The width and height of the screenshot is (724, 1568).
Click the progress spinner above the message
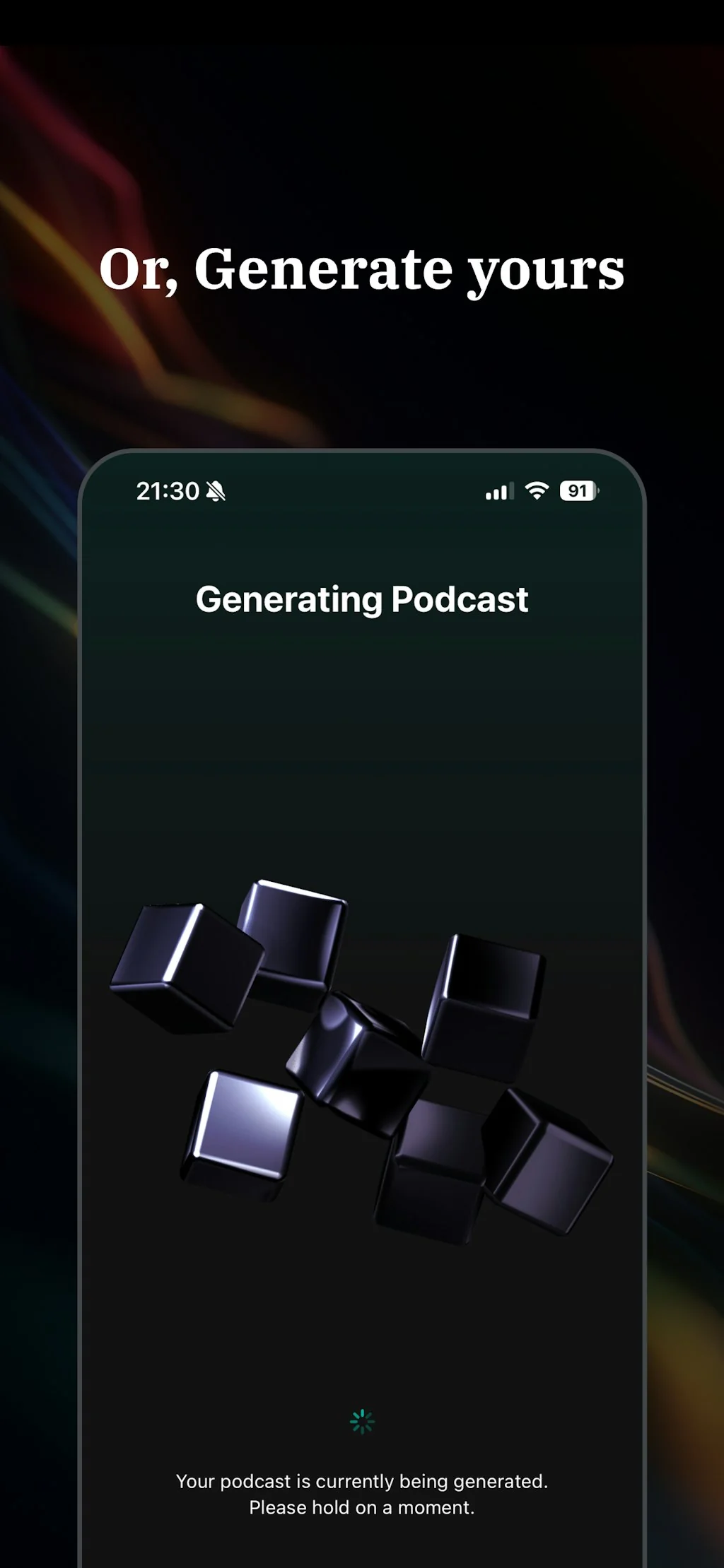(361, 1421)
